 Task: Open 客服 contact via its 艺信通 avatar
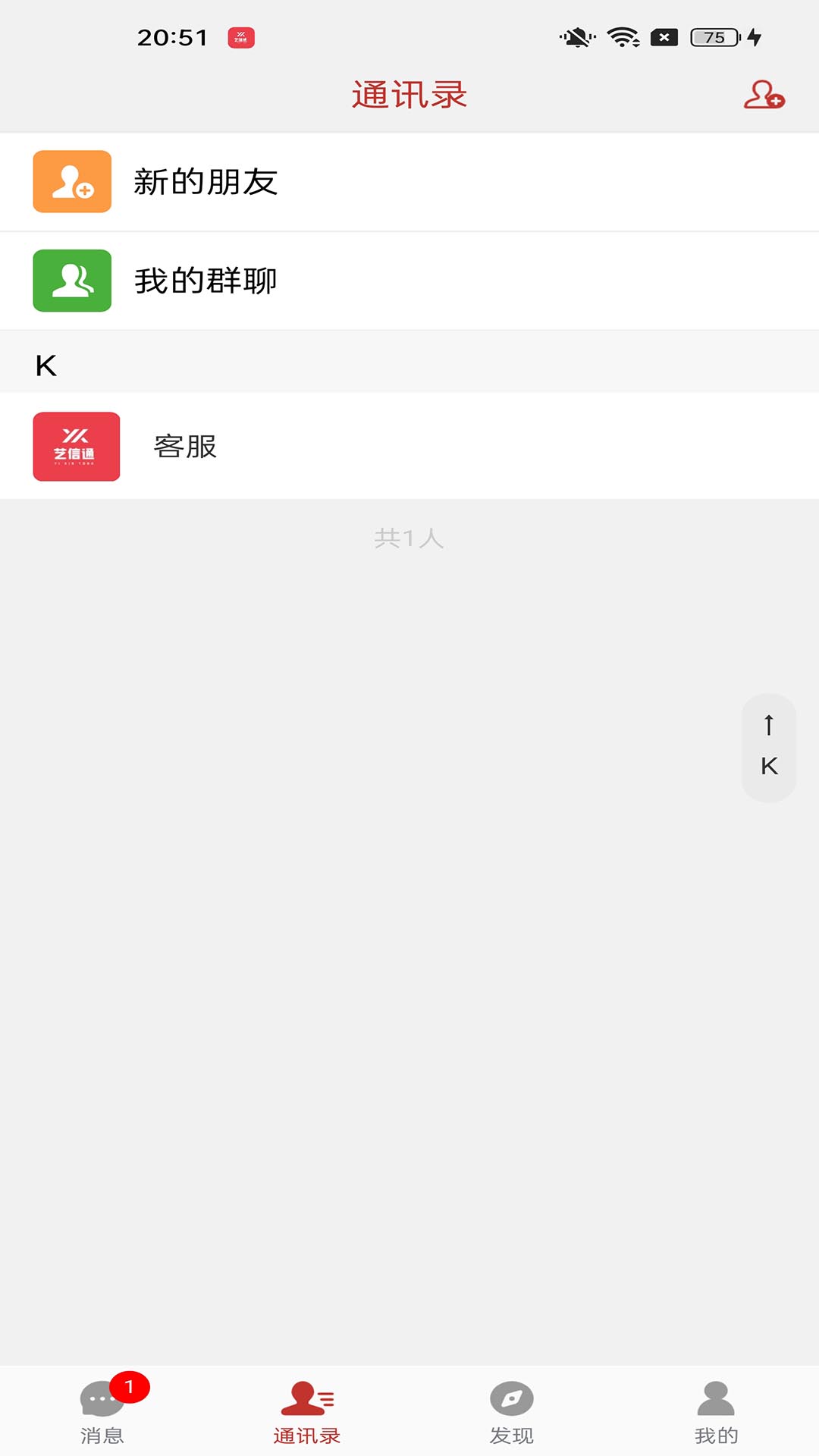76,446
